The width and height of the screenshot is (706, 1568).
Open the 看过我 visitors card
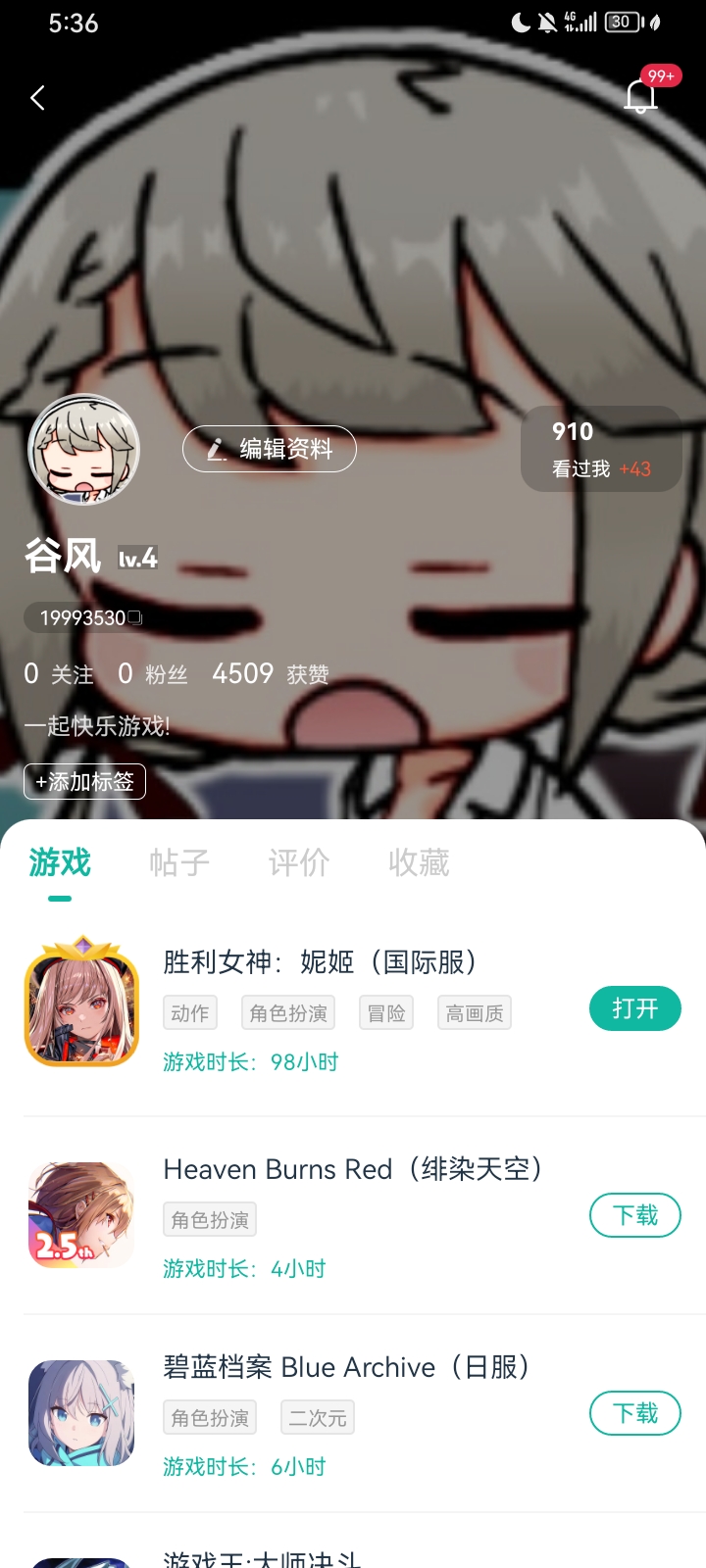pos(600,449)
